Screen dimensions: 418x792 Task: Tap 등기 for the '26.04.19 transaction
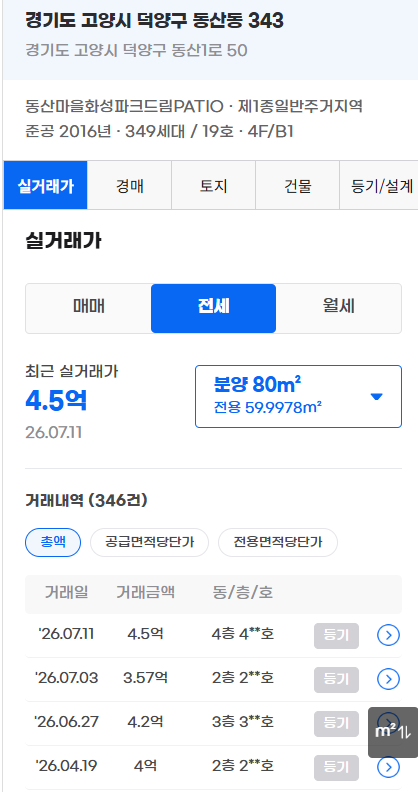[336, 768]
